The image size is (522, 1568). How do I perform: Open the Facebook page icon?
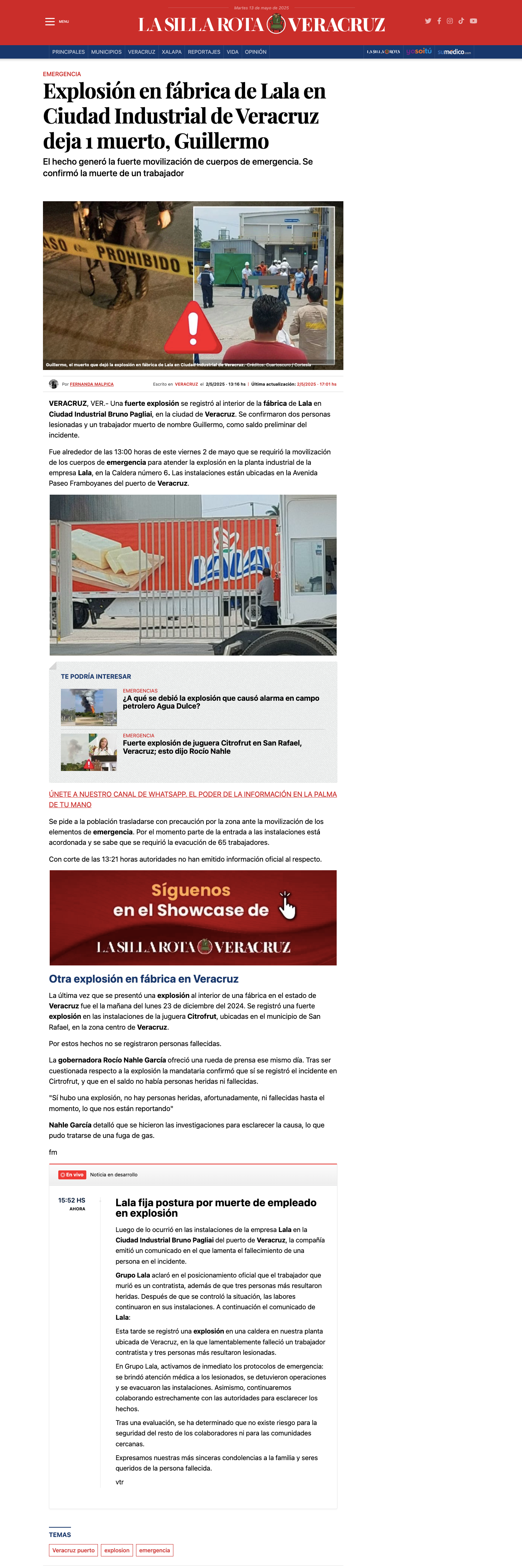pyautogui.click(x=439, y=21)
